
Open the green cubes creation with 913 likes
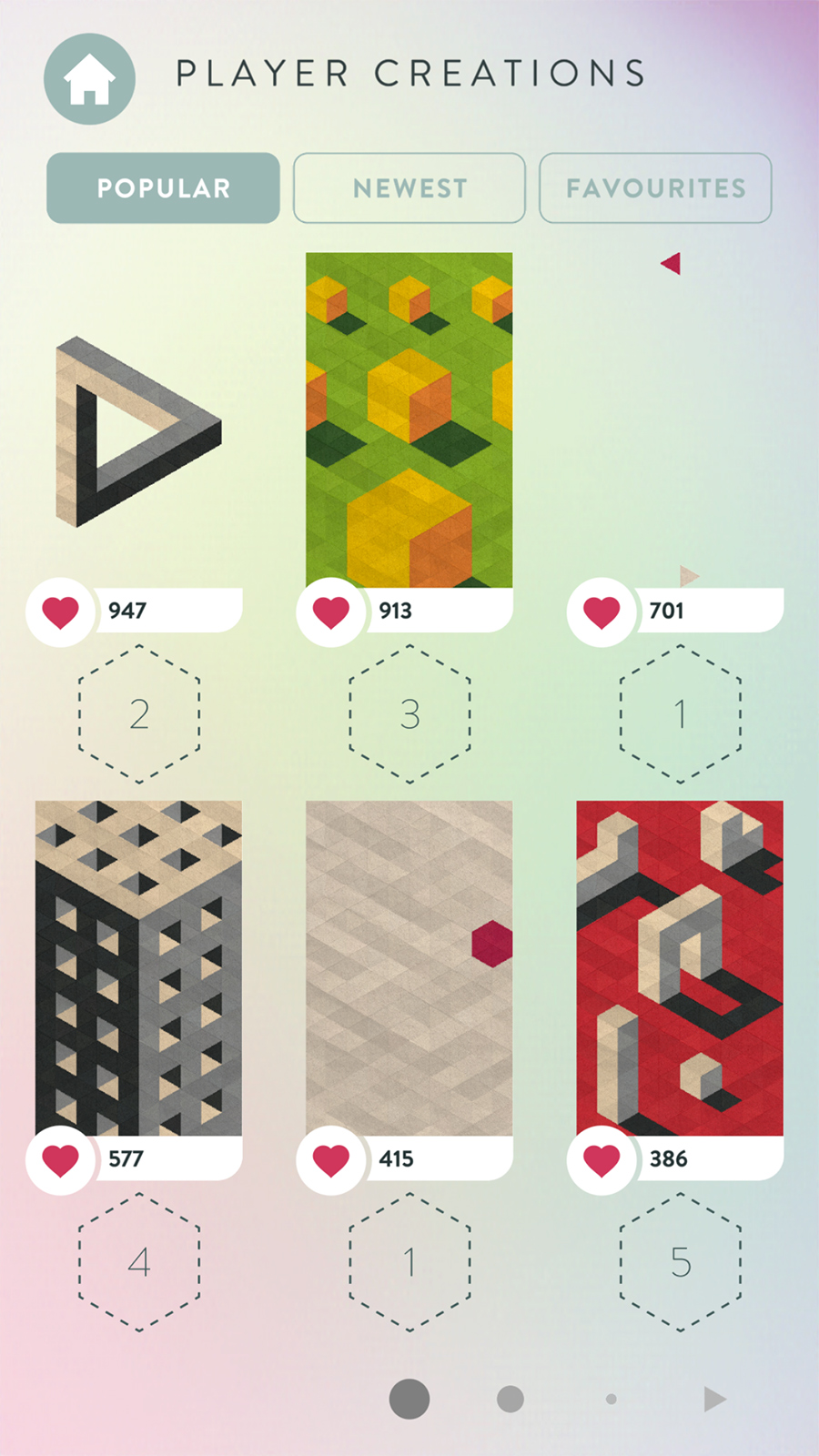pos(409,420)
